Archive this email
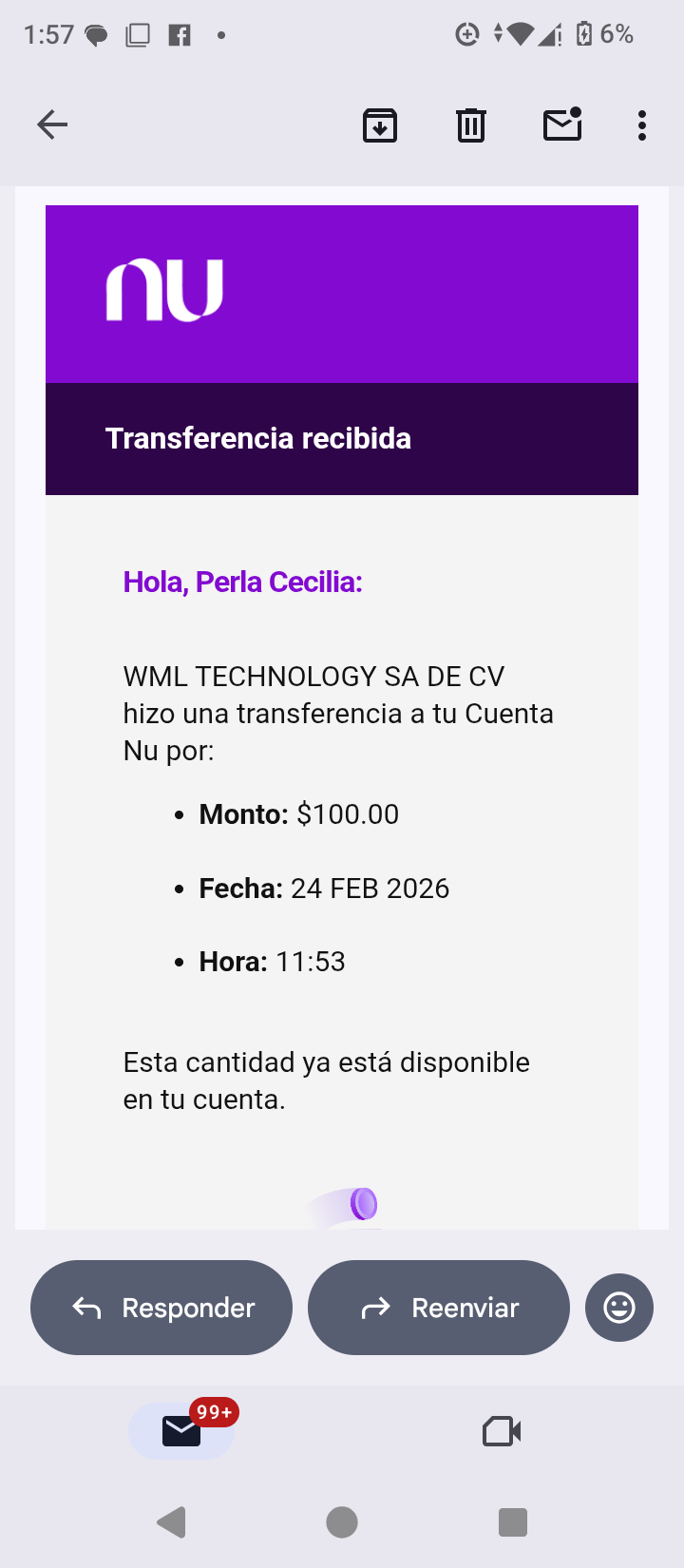This screenshot has width=684, height=1568. point(380,124)
